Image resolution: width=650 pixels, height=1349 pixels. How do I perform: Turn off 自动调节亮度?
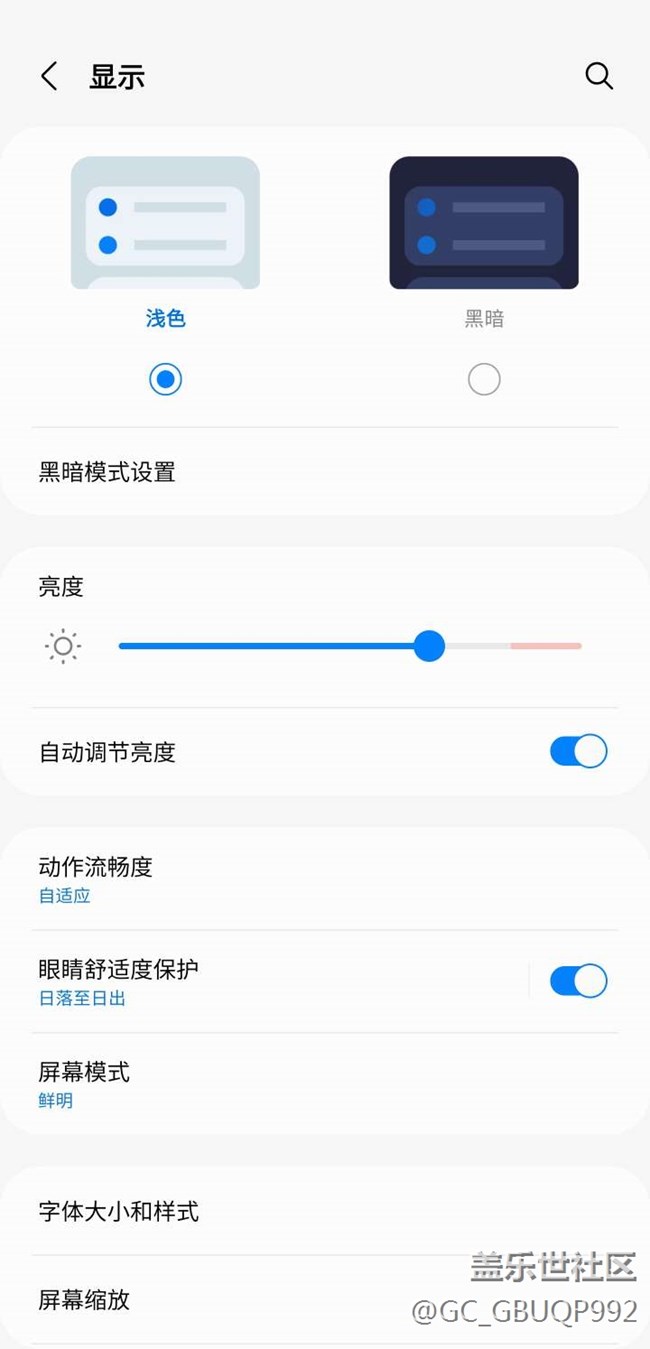click(x=578, y=751)
